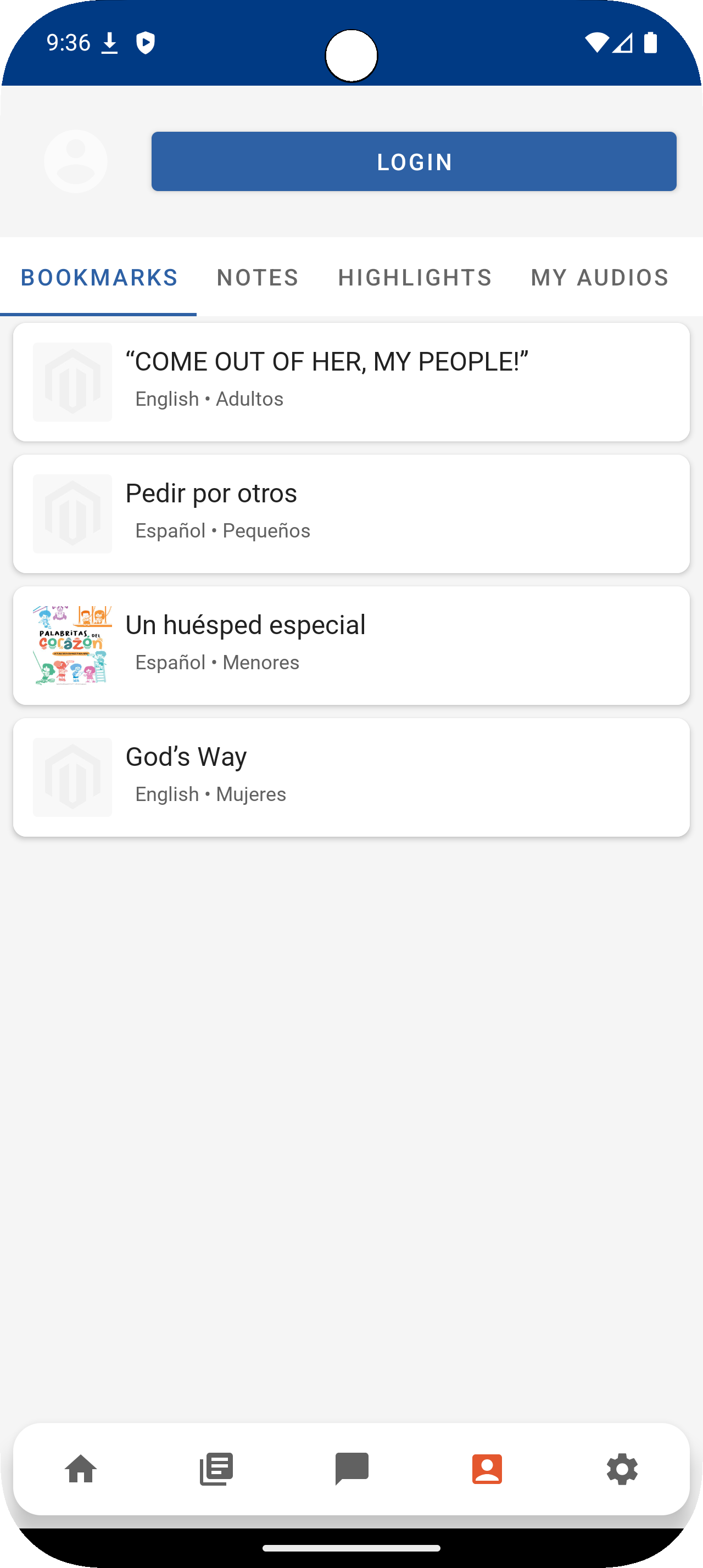703x1568 pixels.
Task: Open the chat bubble tab in the bottom bar
Action: 352,1469
